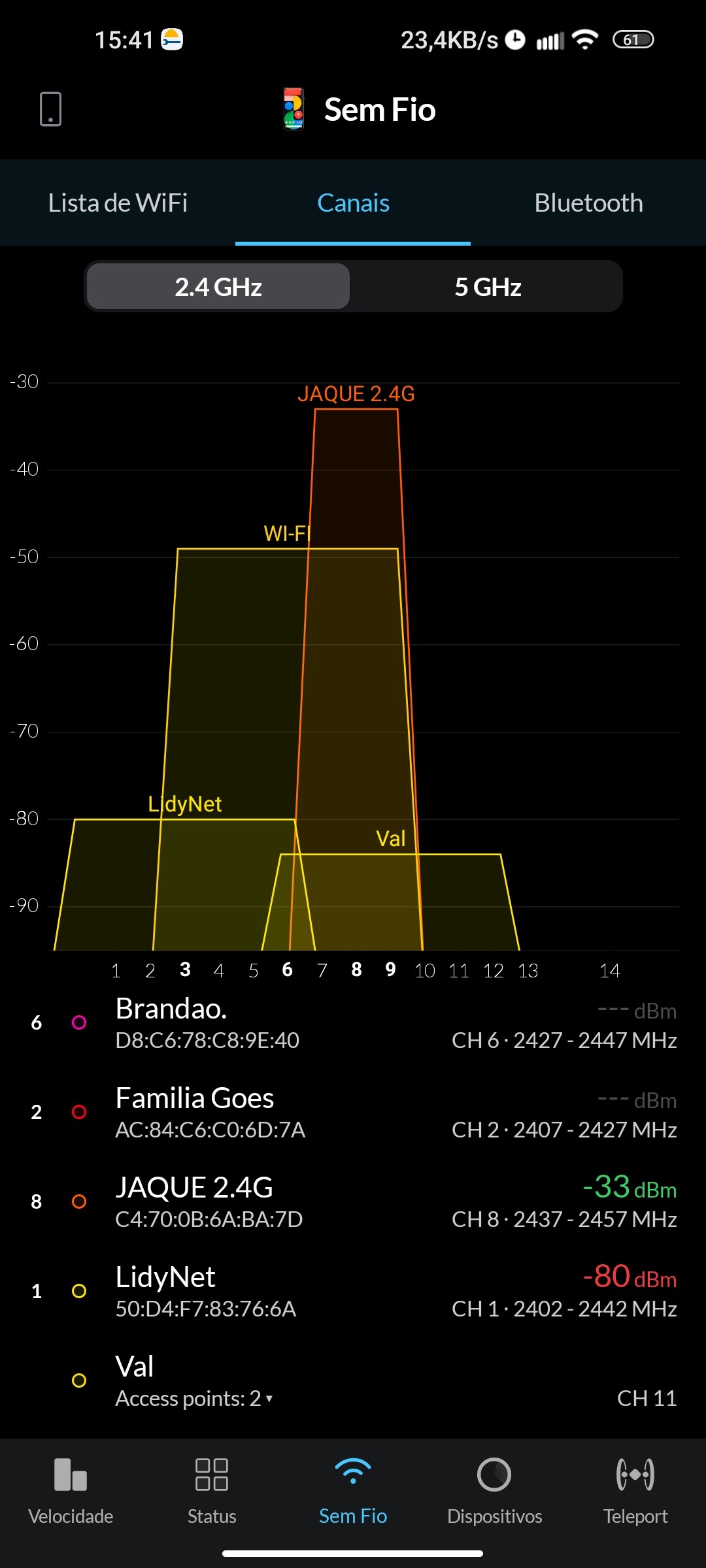Tap the JAQUE 2.4G network entry
The width and height of the screenshot is (706, 1568).
pos(353,1202)
